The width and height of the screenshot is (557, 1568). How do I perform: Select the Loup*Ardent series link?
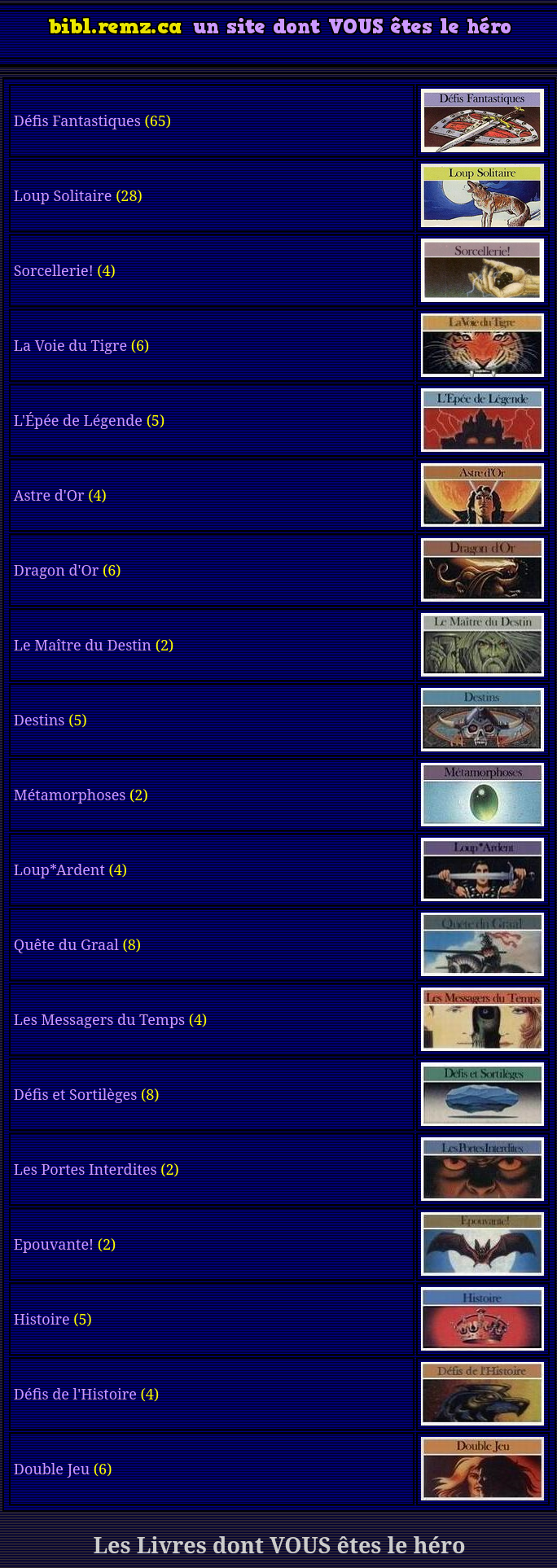point(59,870)
